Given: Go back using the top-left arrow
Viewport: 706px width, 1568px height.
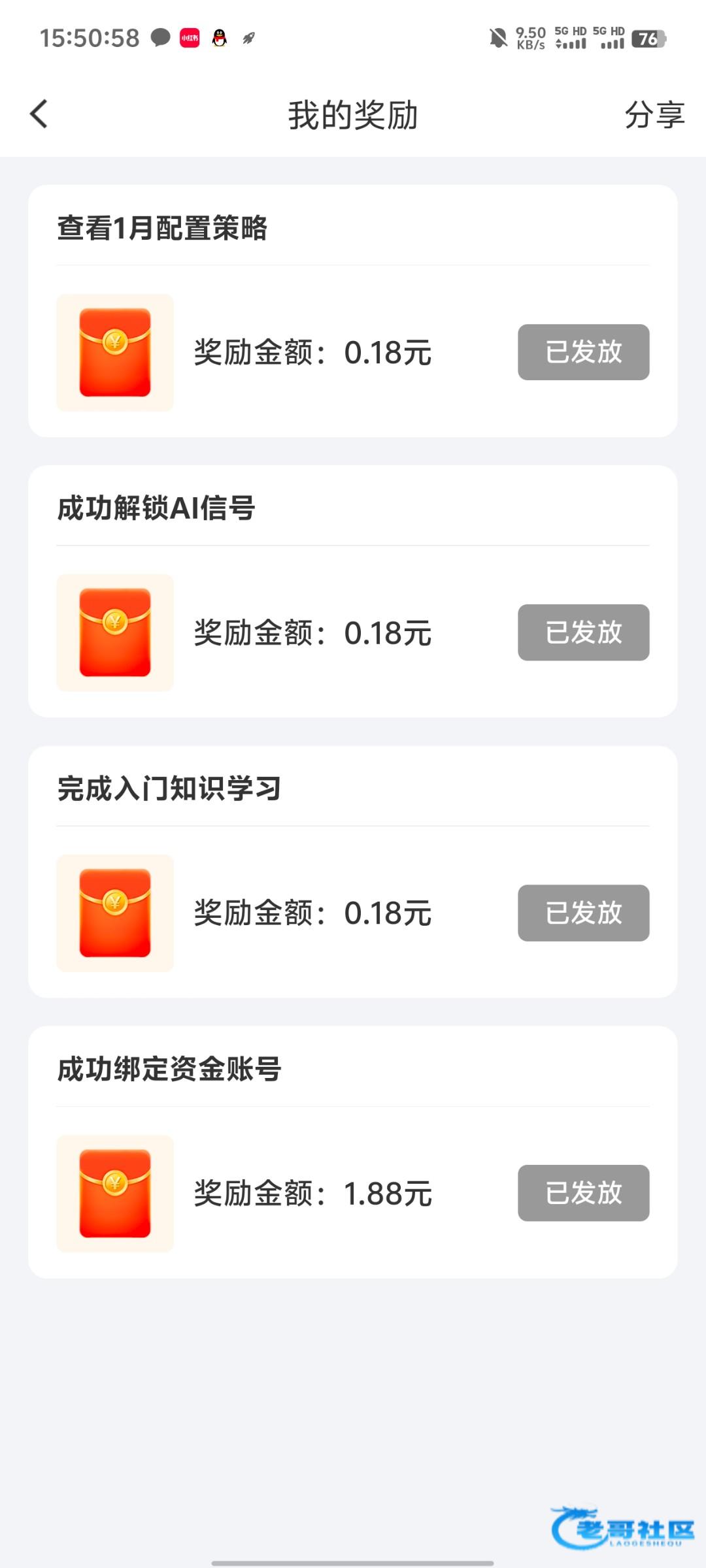Looking at the screenshot, I should (x=39, y=114).
